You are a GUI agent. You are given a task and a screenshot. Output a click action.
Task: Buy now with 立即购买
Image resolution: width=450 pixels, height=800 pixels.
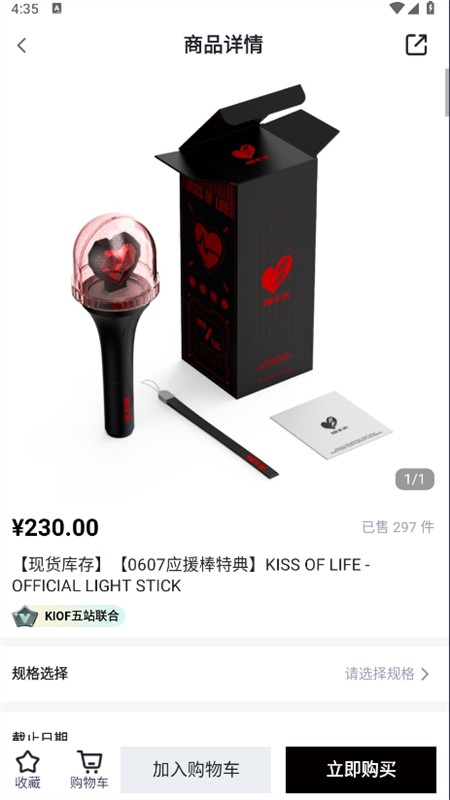(361, 769)
